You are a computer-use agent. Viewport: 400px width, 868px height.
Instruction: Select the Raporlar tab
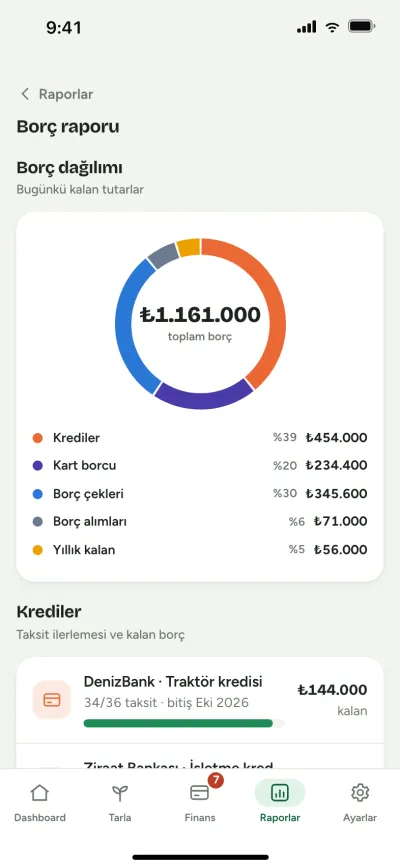[280, 802]
